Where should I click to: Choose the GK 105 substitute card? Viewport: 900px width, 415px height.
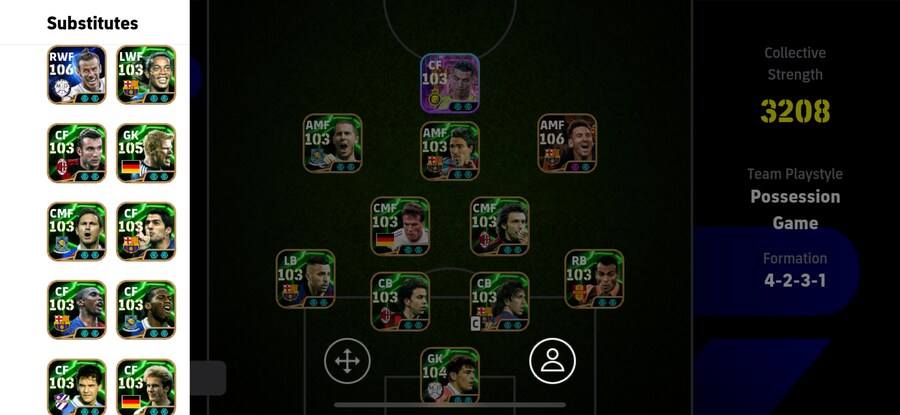pyautogui.click(x=146, y=153)
